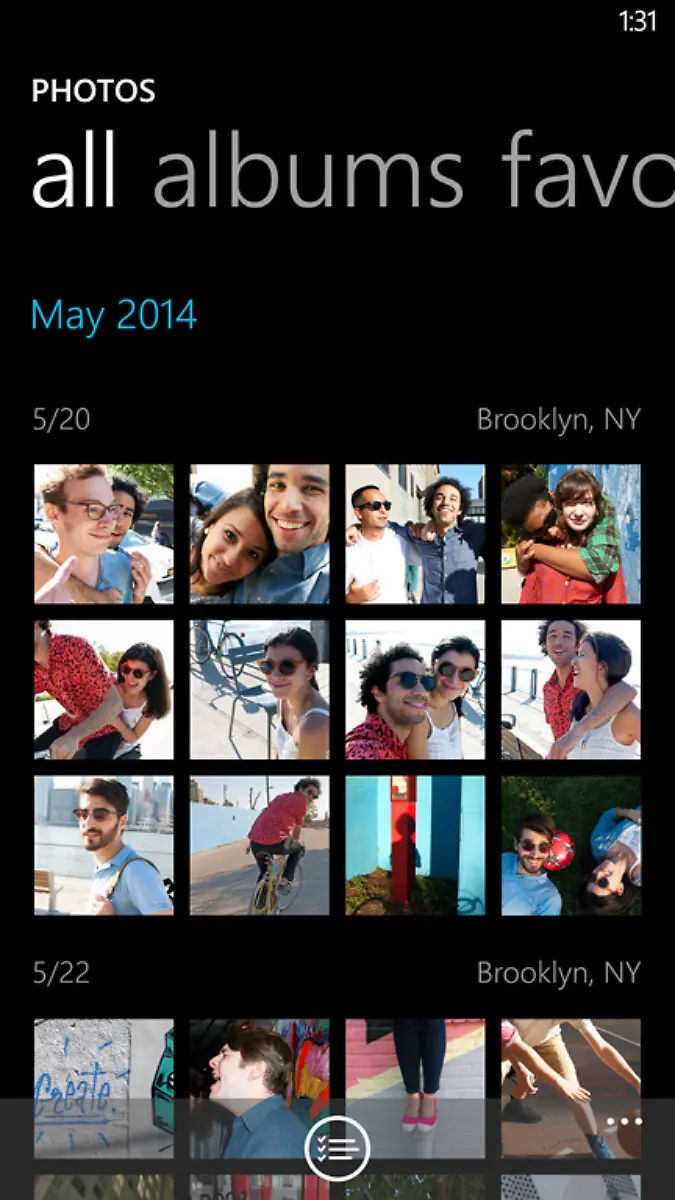This screenshot has width=675, height=1200.
Task: Open photo of man riding a yellow bicycle
Action: (x=260, y=846)
